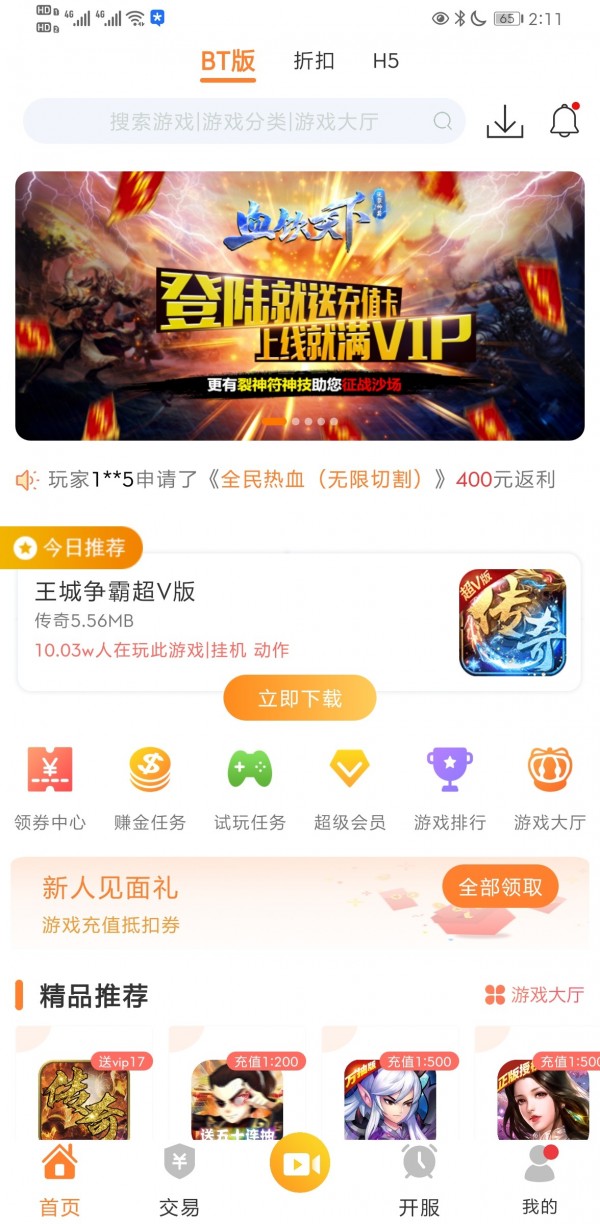Image resolution: width=600 pixels, height=1224 pixels.
Task: Open the center video button
Action: click(300, 1164)
